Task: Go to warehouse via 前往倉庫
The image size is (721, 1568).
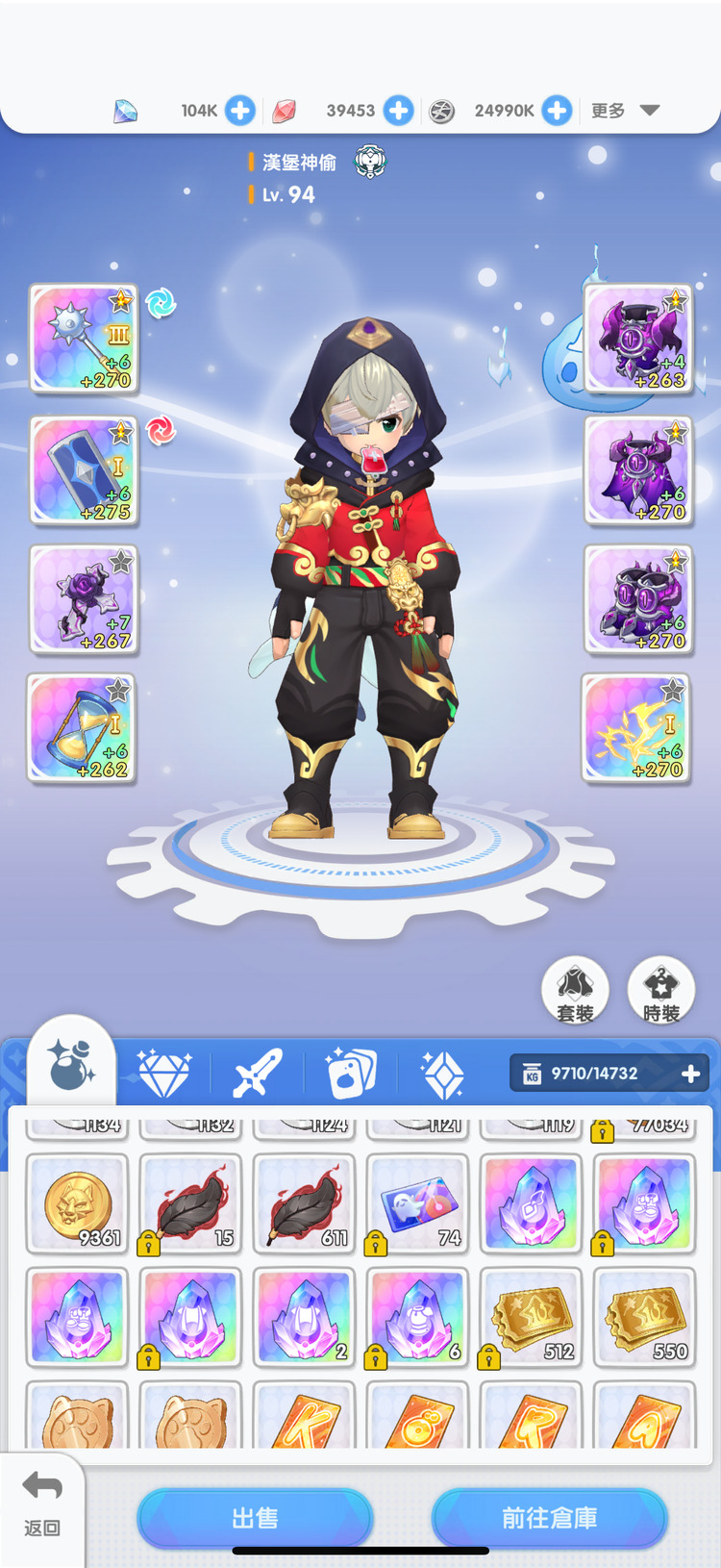Action: tap(549, 1518)
